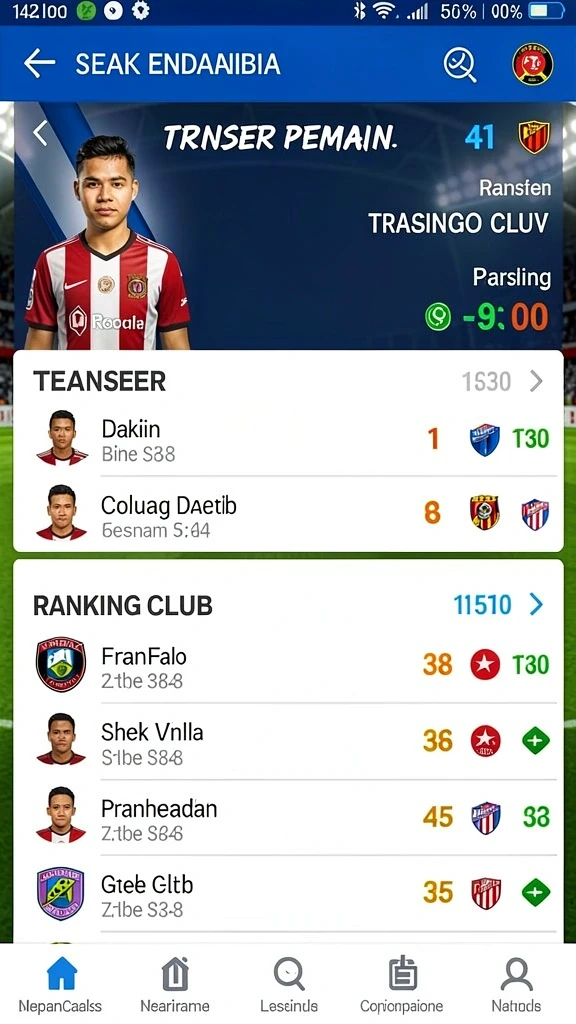Switch to the Cojonpaione tab

pyautogui.click(x=402, y=985)
